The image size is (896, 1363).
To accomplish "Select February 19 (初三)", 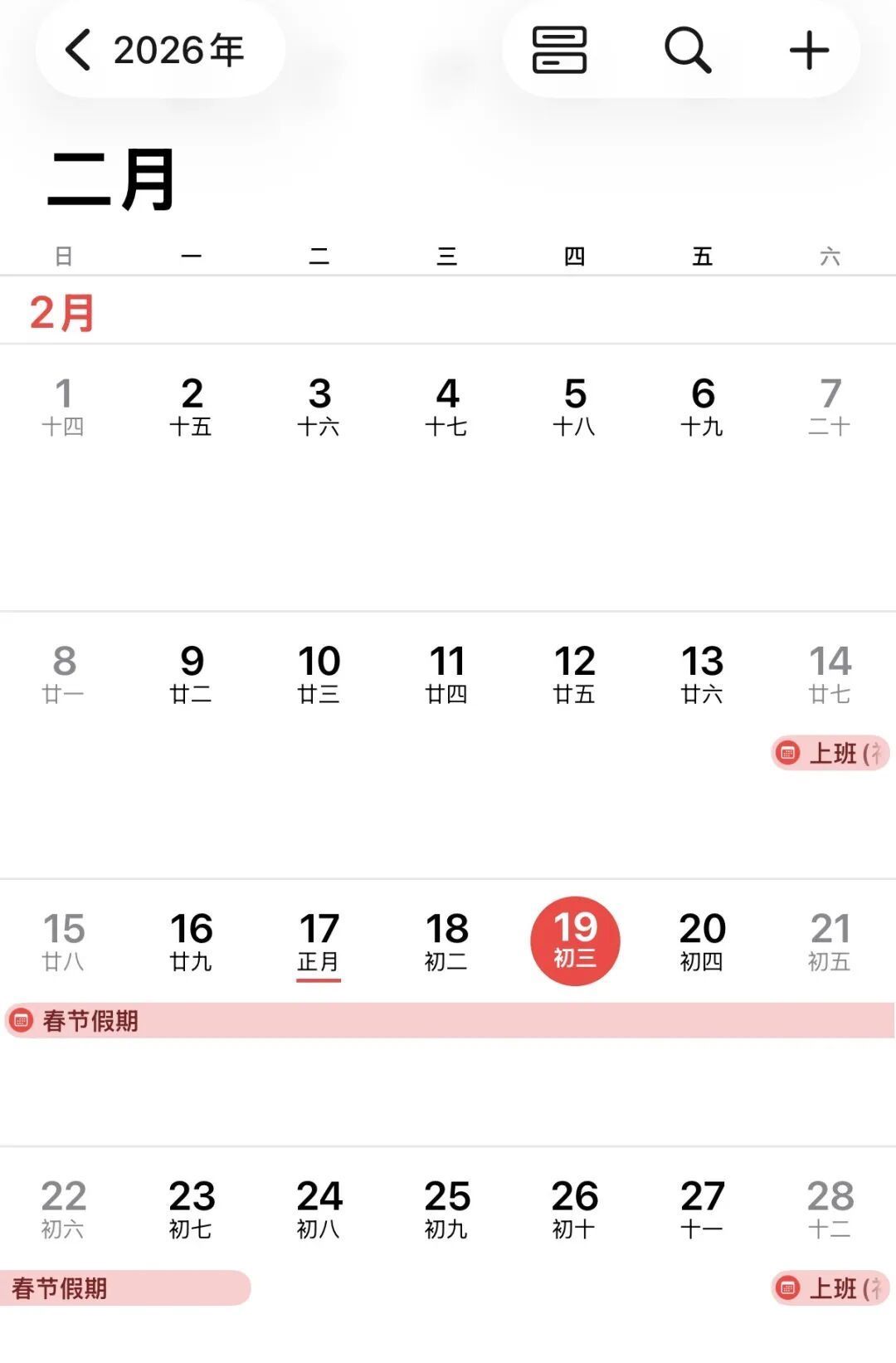I will [x=575, y=940].
